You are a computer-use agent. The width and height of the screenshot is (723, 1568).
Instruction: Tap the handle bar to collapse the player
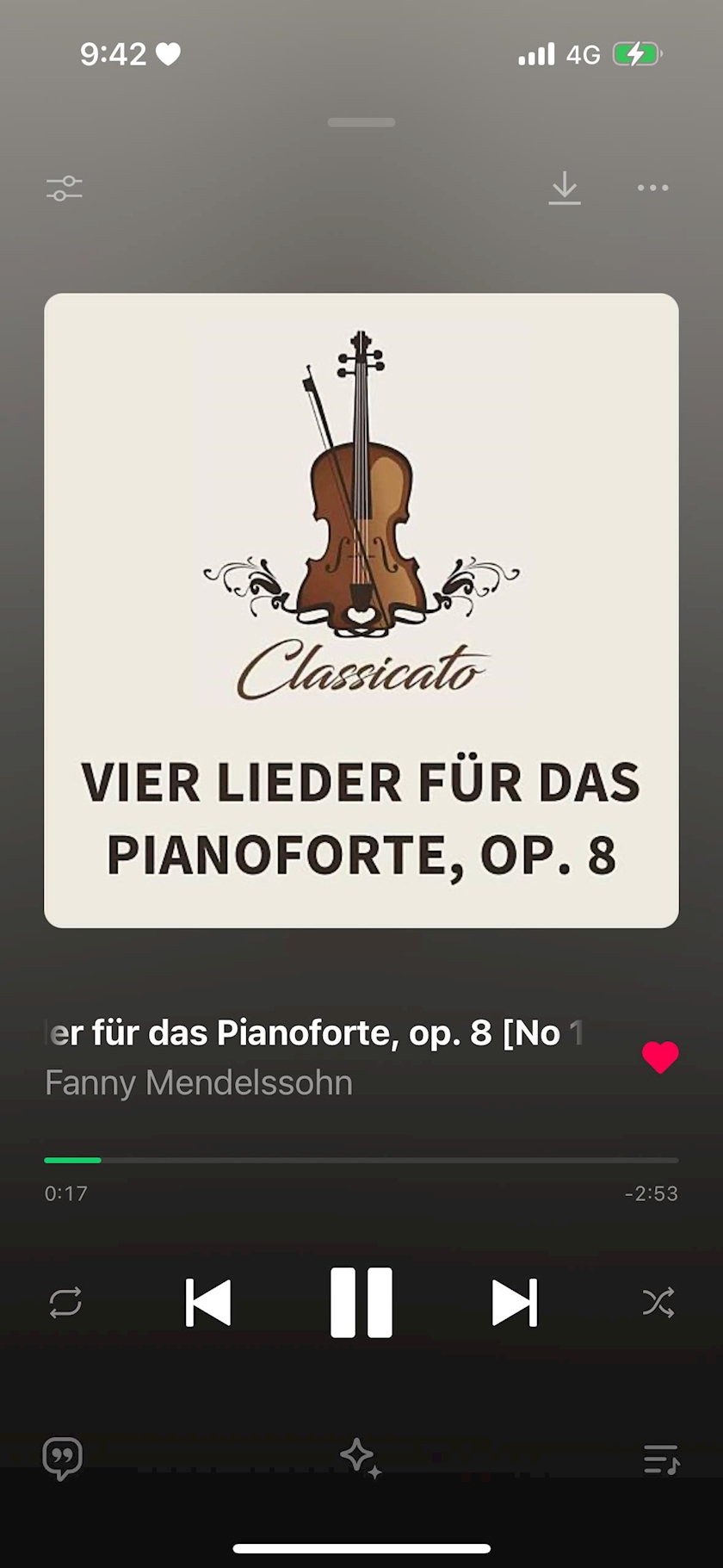(361, 122)
